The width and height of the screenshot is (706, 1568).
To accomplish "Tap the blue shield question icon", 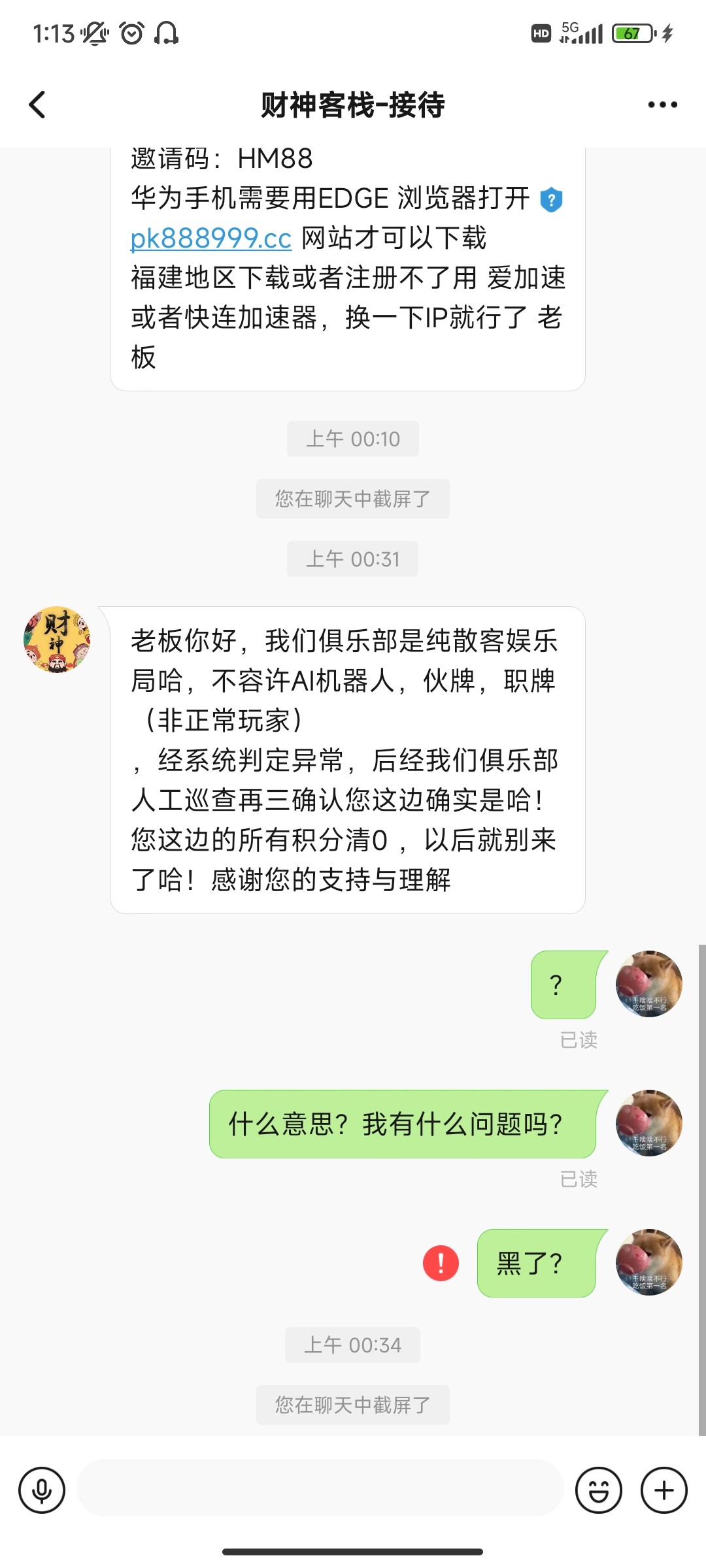I will click(551, 199).
